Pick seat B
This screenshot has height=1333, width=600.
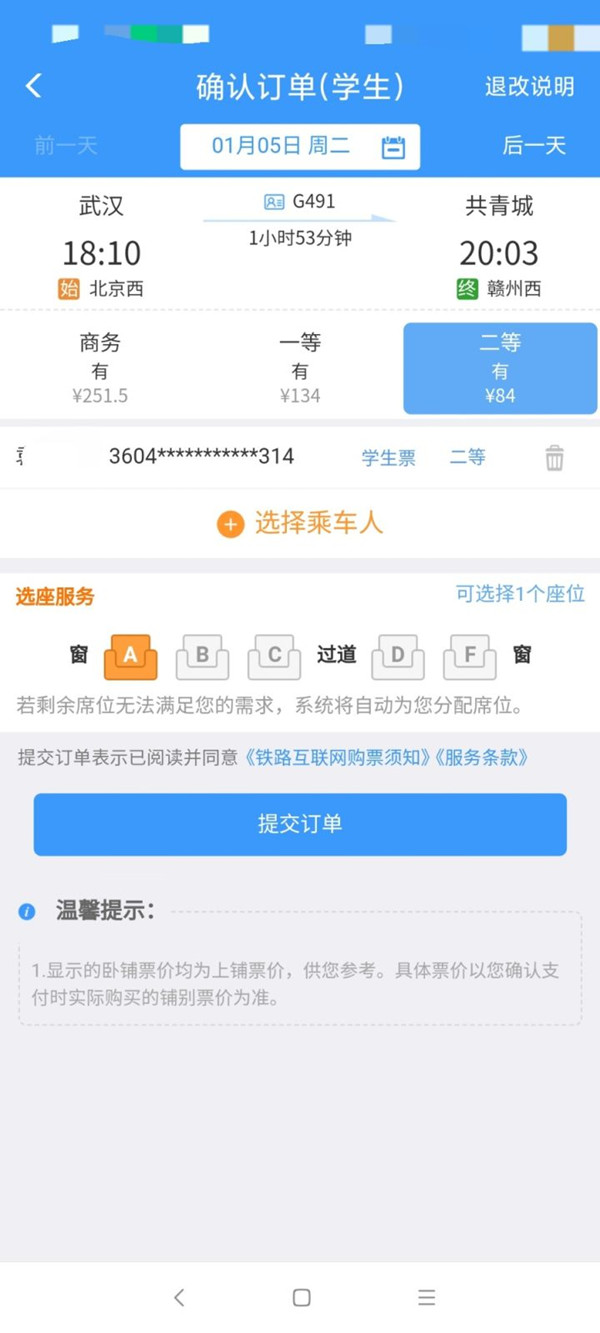click(202, 656)
